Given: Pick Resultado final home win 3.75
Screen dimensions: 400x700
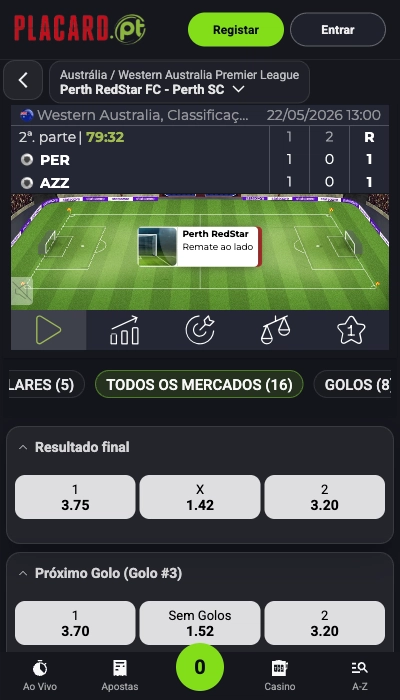Looking at the screenshot, I should [75, 497].
